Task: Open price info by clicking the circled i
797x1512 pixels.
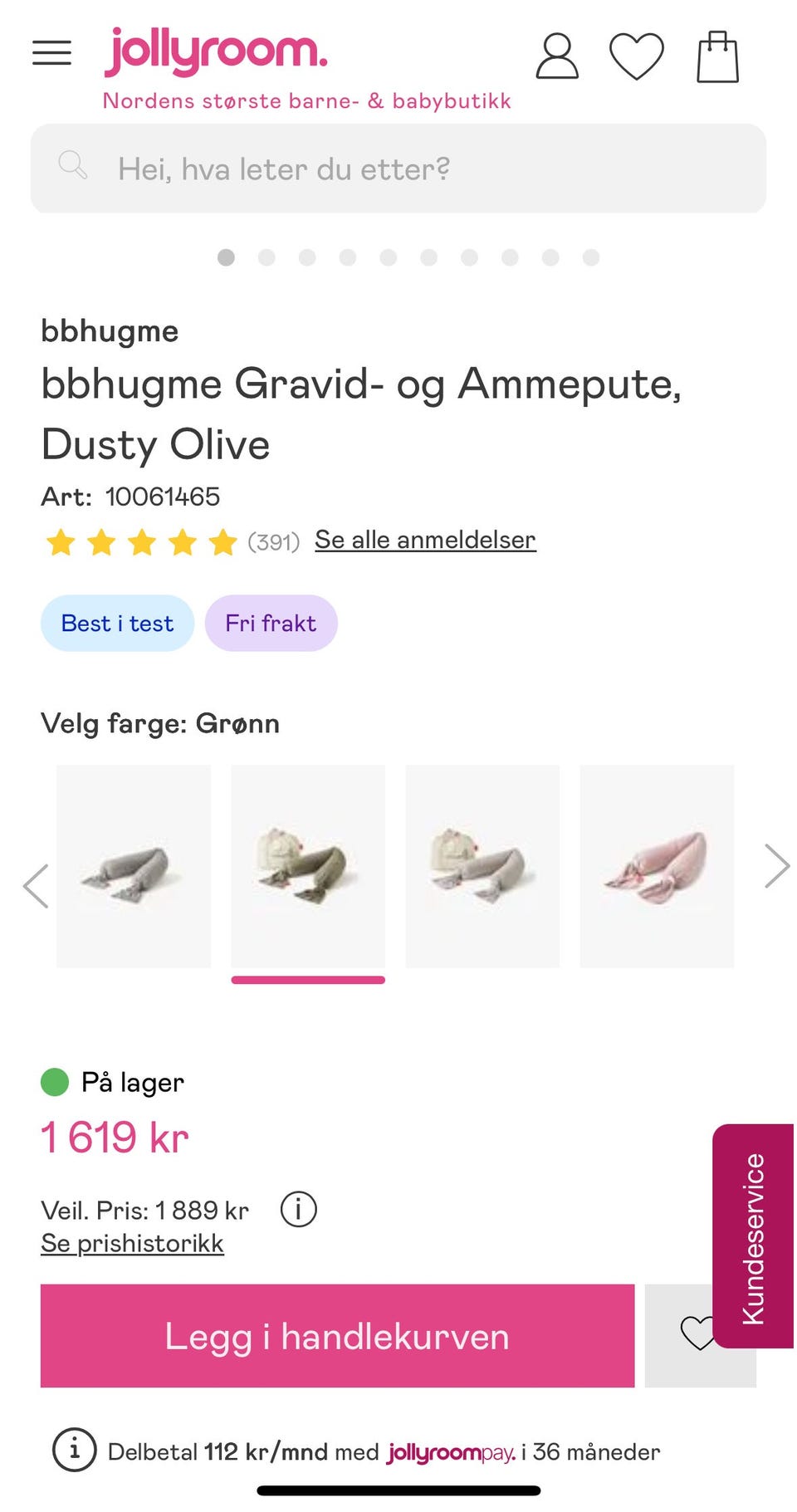Action: click(299, 1210)
